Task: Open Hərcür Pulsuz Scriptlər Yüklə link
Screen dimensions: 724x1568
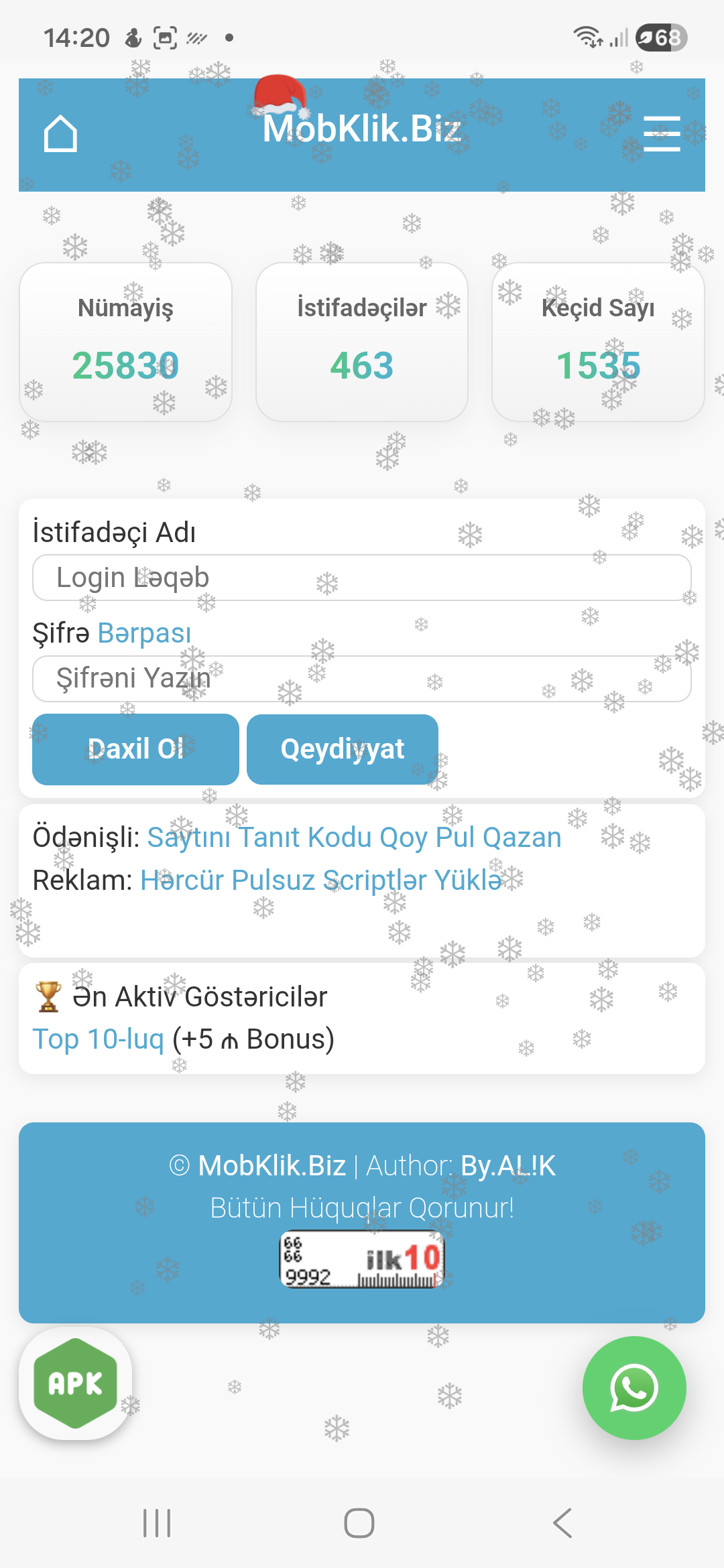Action: (321, 880)
